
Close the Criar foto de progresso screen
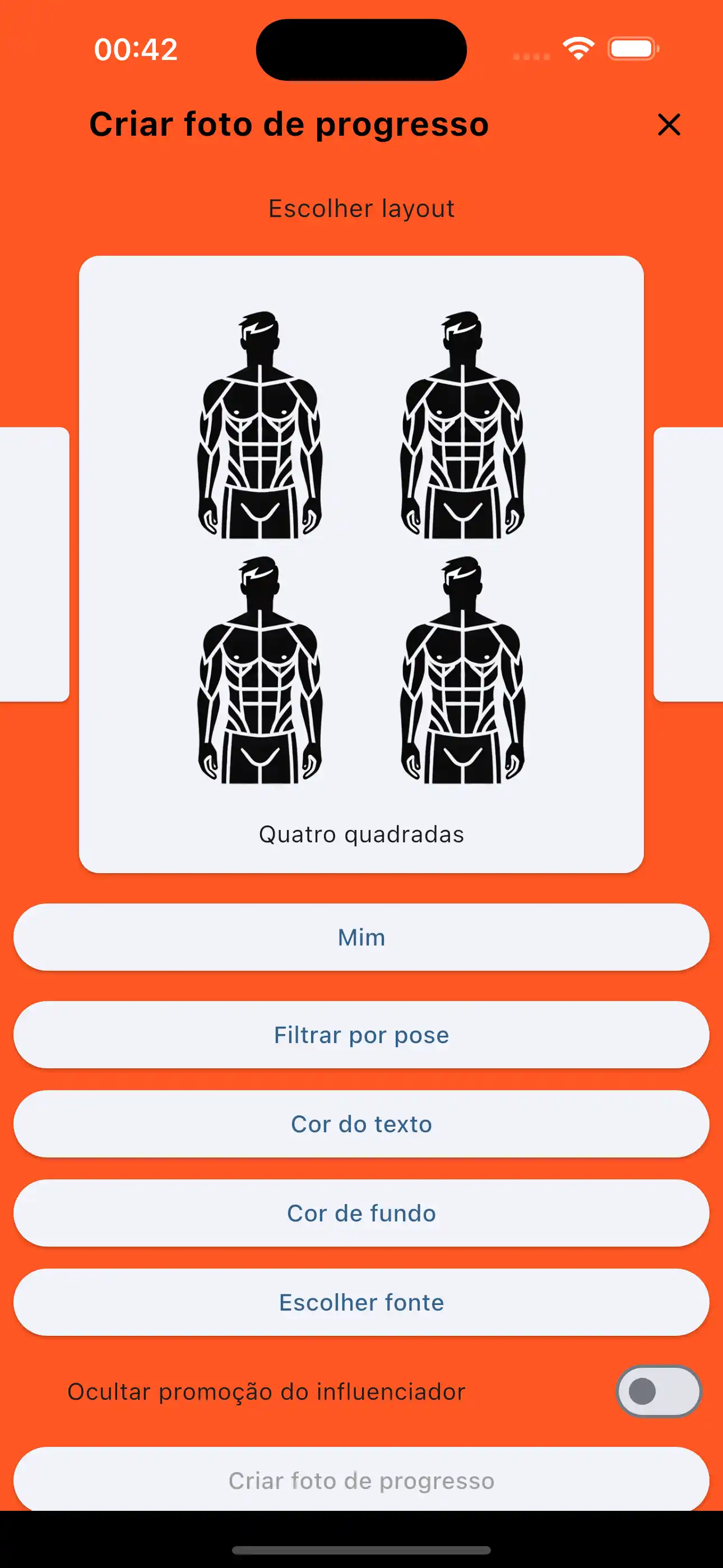tap(668, 126)
